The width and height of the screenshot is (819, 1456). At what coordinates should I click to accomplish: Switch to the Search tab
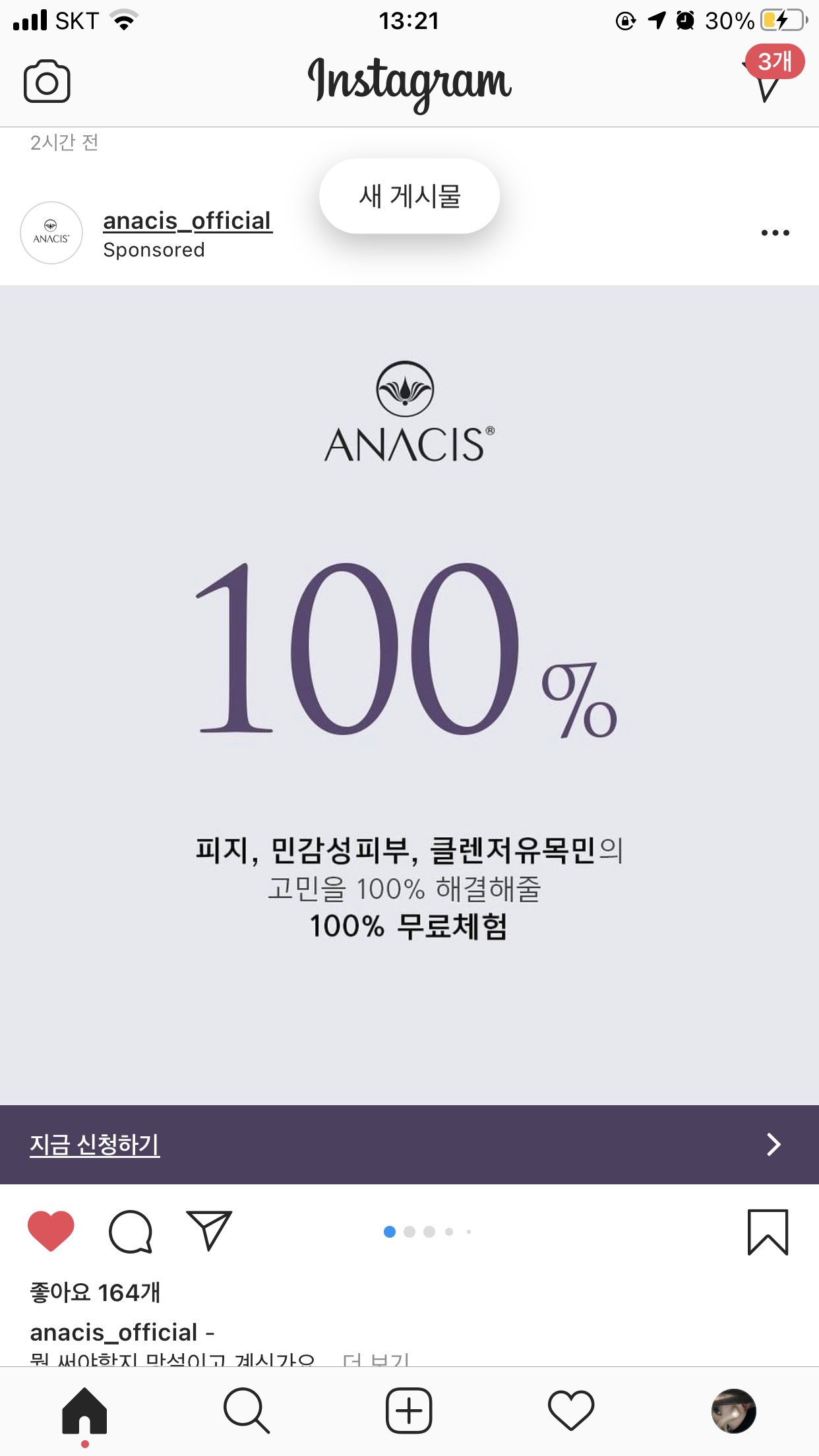tap(246, 1411)
